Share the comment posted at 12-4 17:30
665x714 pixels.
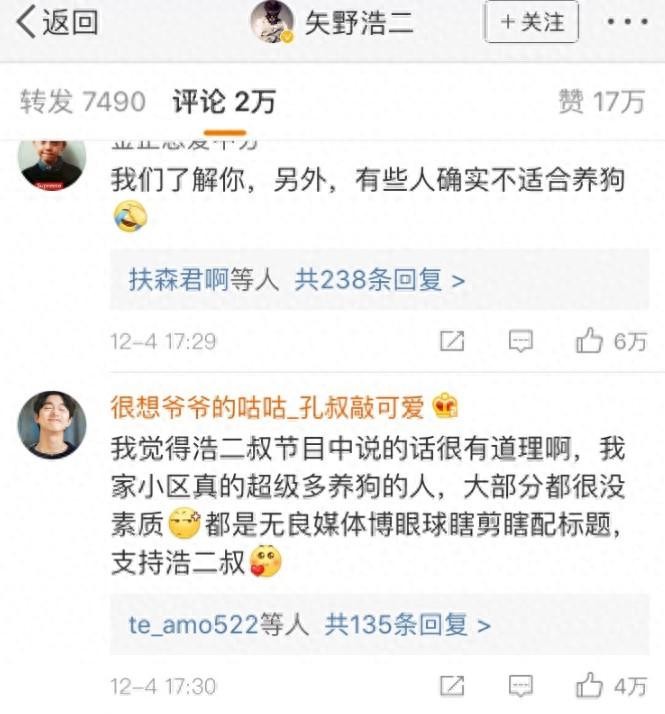pos(452,686)
